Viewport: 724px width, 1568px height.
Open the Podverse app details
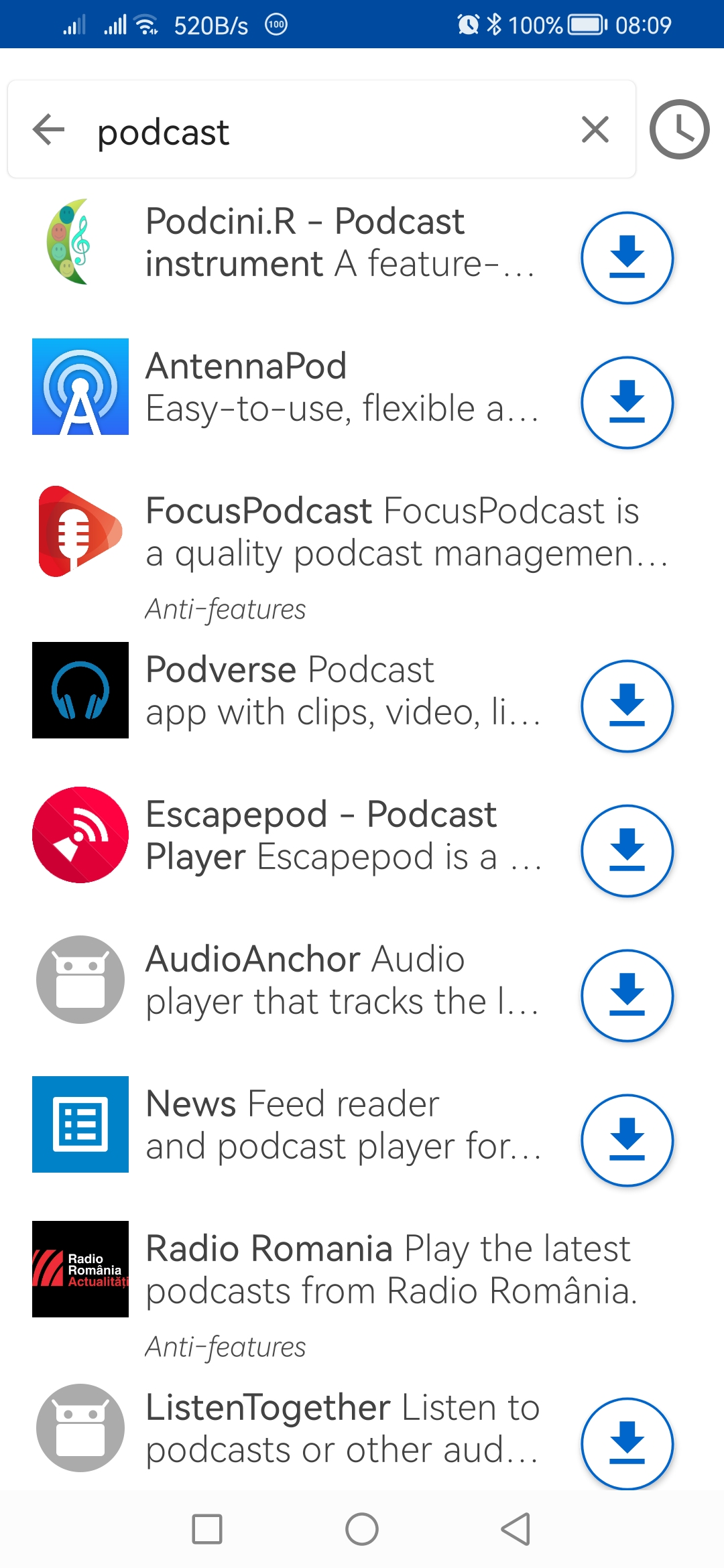(x=342, y=691)
